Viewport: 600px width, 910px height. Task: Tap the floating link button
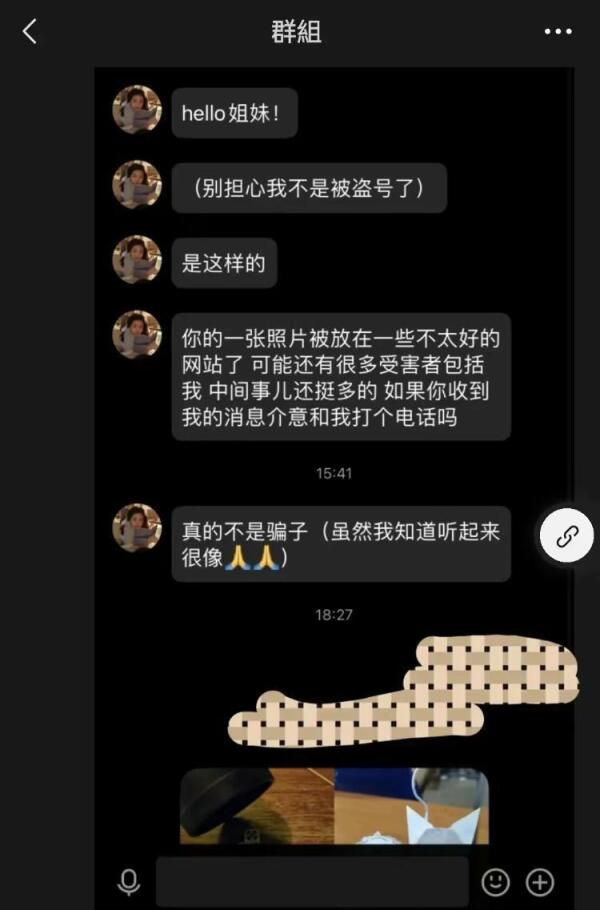pos(567,536)
